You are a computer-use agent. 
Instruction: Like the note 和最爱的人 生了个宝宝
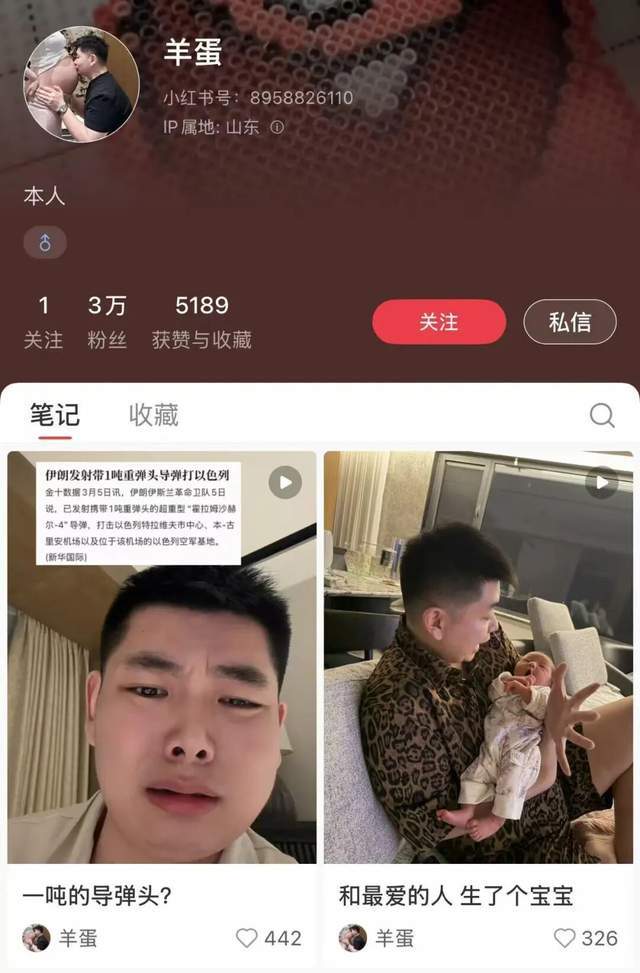[565, 937]
